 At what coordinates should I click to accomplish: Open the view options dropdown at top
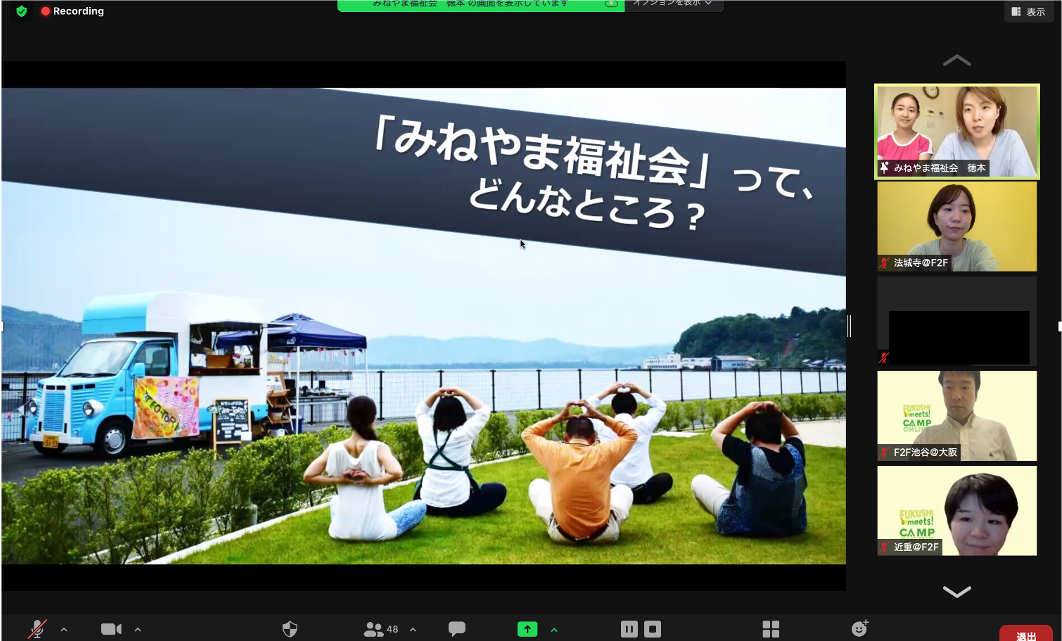tap(675, 4)
